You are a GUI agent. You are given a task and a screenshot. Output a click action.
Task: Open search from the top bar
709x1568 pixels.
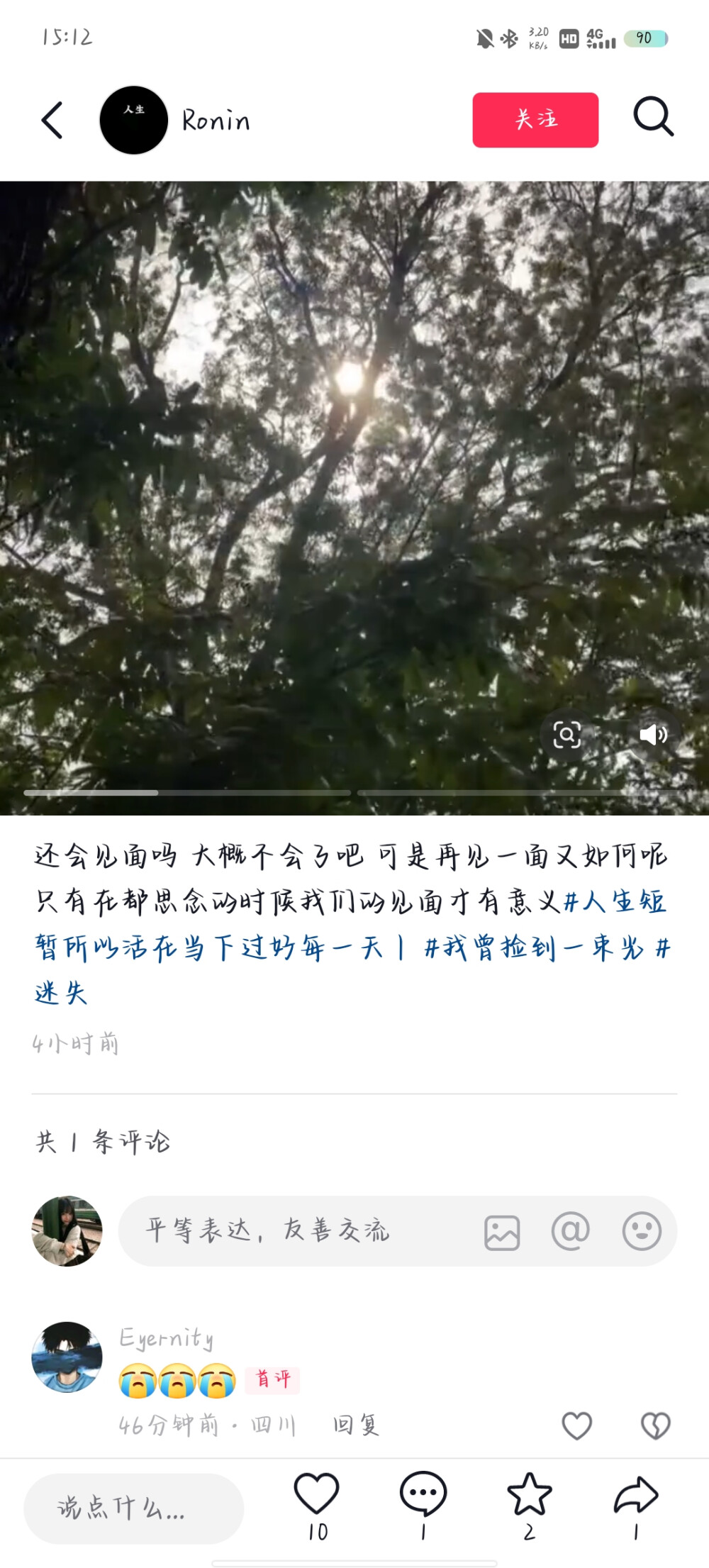654,119
